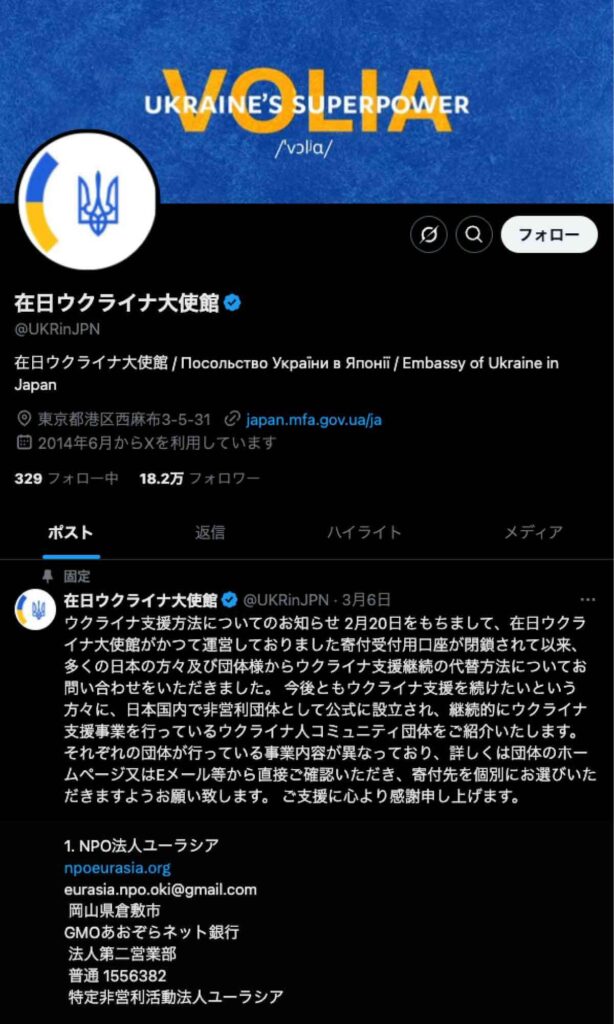Search this profile's posts
This screenshot has width=614, height=1024.
click(474, 235)
